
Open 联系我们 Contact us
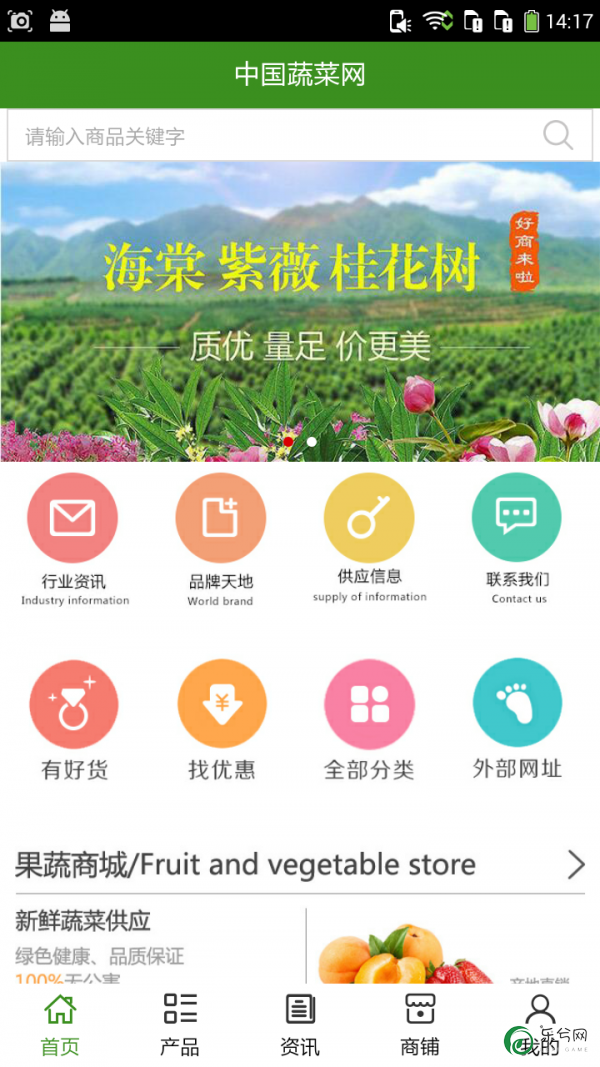517,536
